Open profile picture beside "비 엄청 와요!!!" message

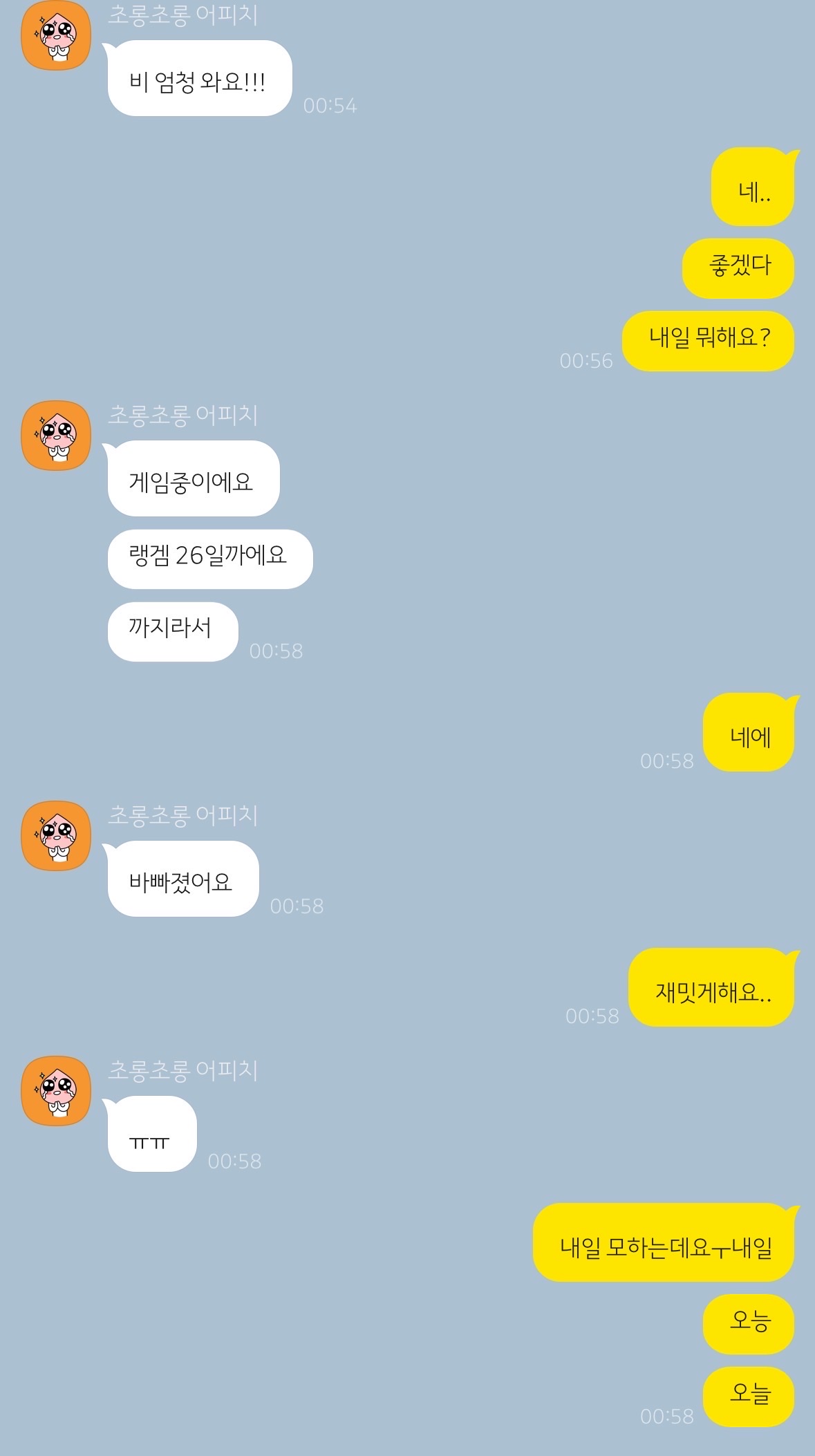pos(56,36)
